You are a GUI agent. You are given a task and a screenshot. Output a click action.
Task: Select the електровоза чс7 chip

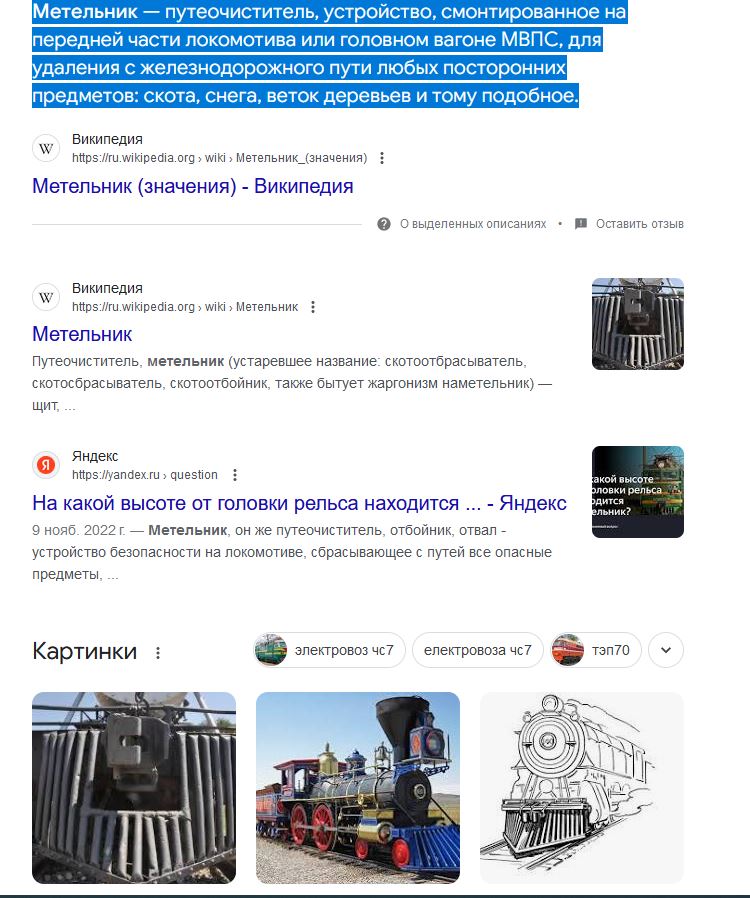point(477,650)
